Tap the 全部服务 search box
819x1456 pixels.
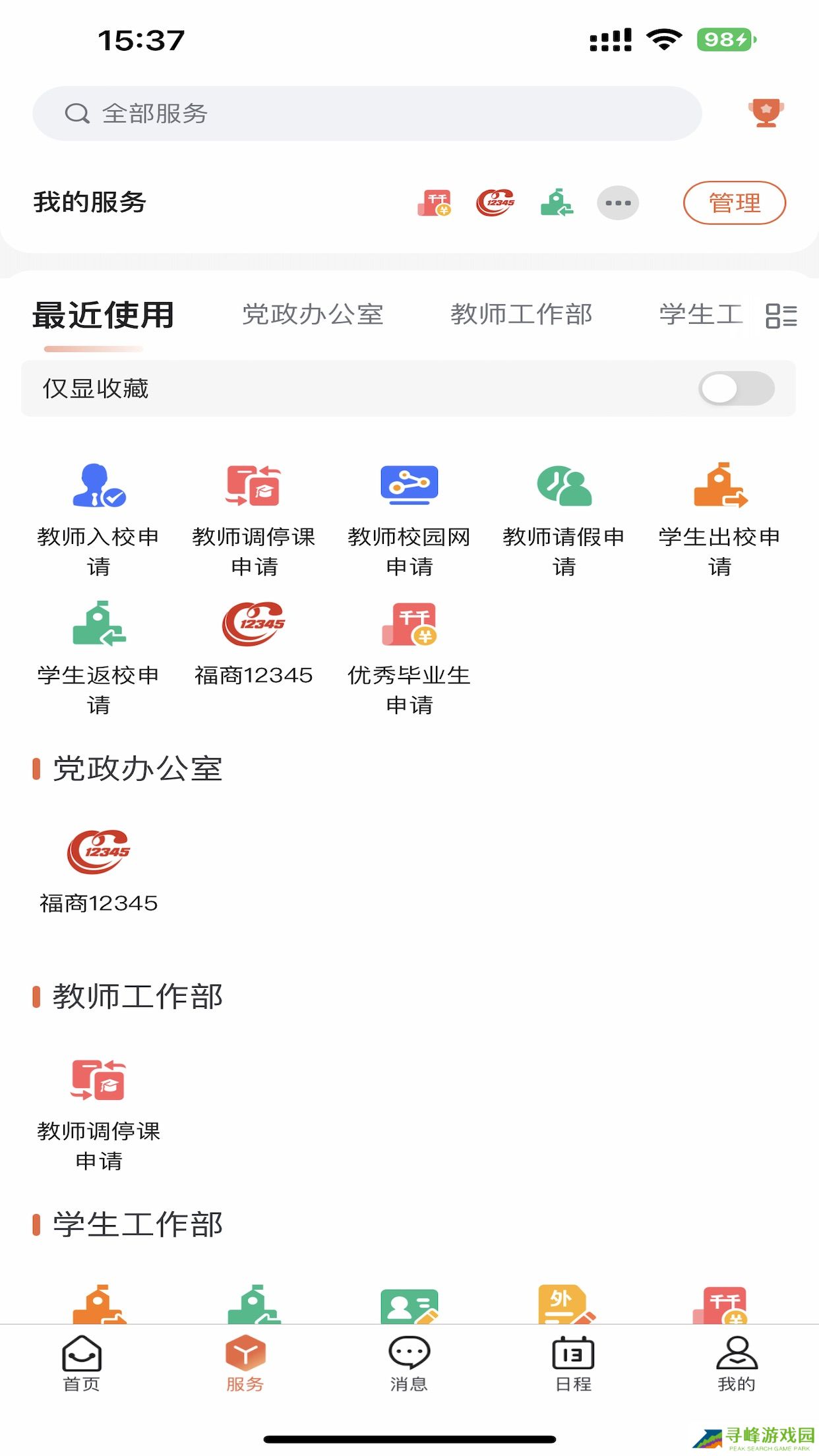click(x=367, y=113)
